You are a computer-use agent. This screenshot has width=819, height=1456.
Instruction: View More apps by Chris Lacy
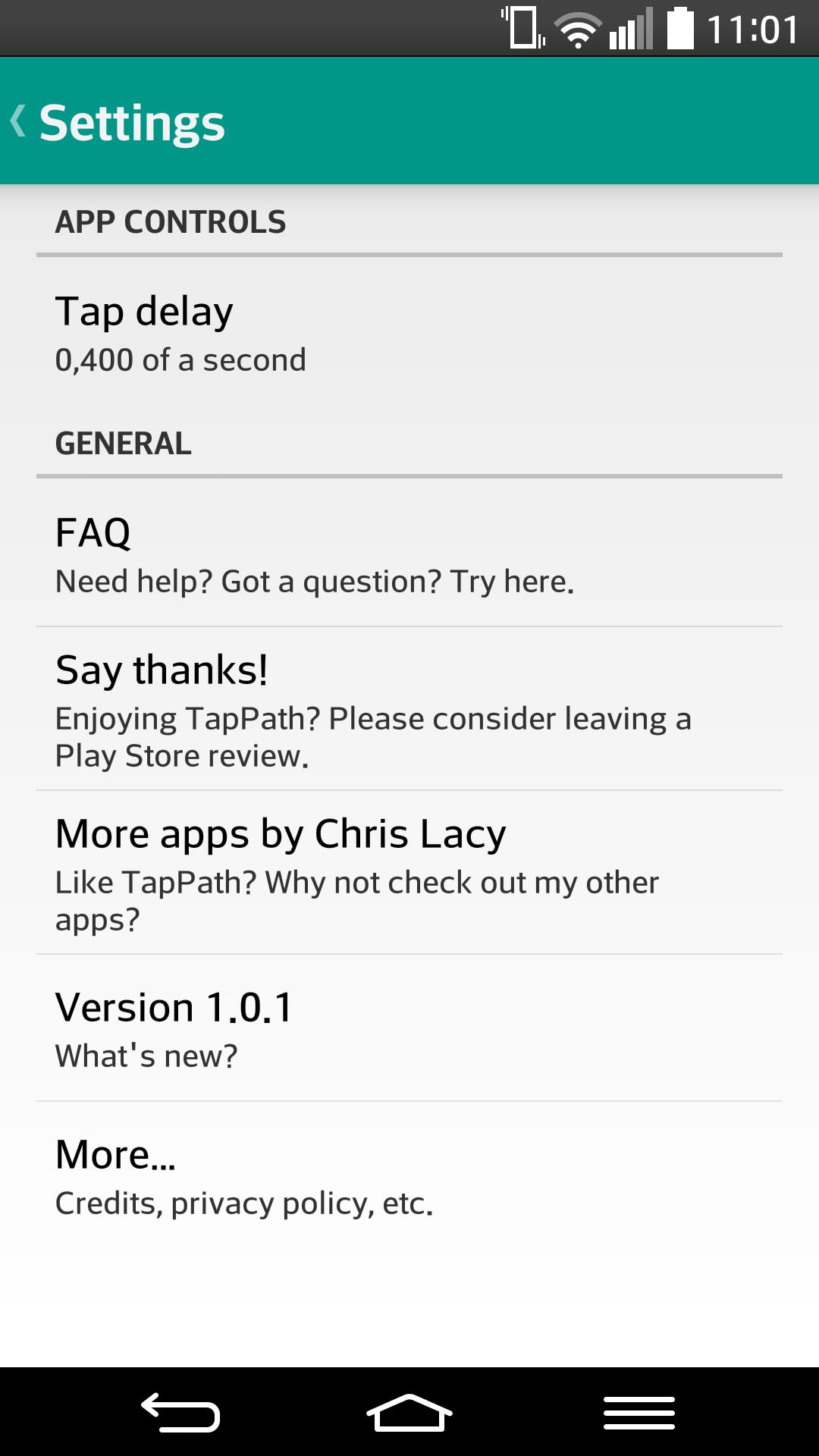[x=409, y=873]
